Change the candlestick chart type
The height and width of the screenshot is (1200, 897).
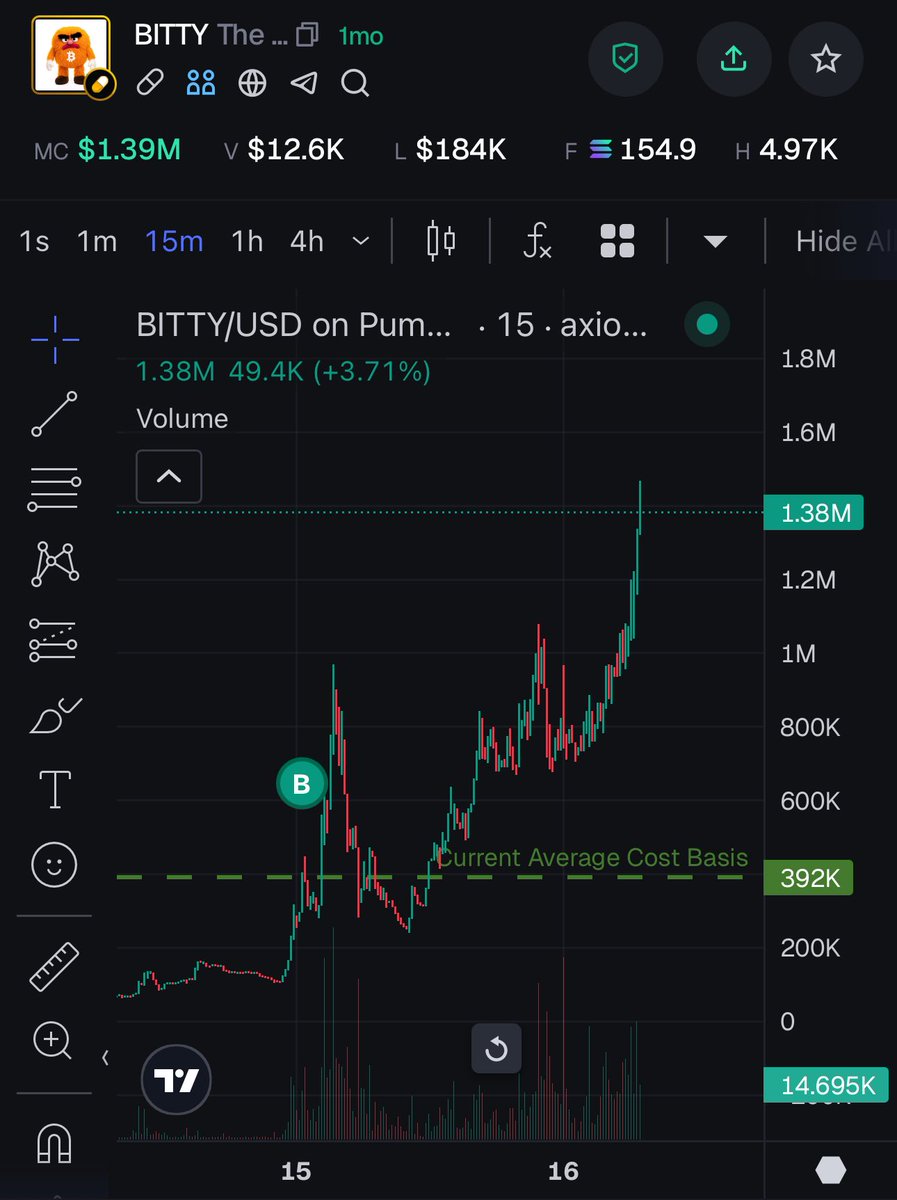pyautogui.click(x=441, y=241)
